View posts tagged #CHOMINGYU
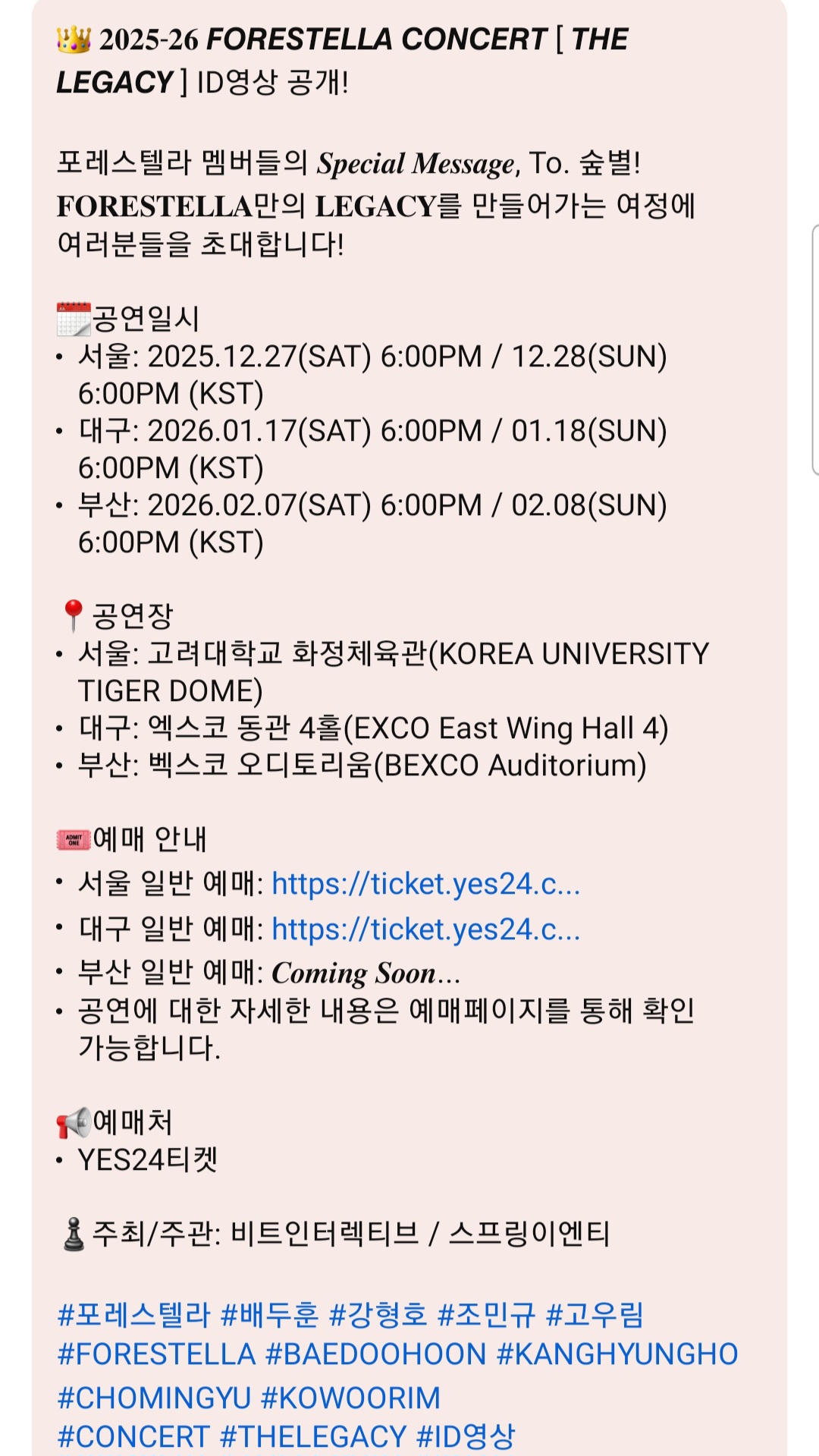Viewport: 819px width, 1456px height. tap(154, 1398)
